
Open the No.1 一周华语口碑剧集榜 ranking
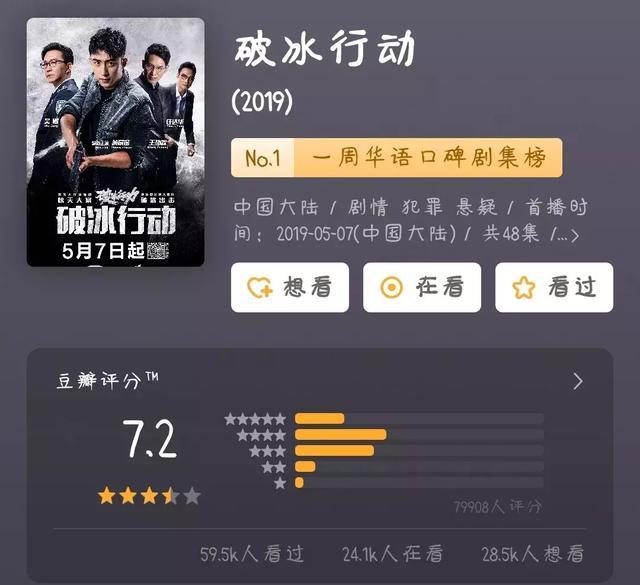(x=396, y=158)
